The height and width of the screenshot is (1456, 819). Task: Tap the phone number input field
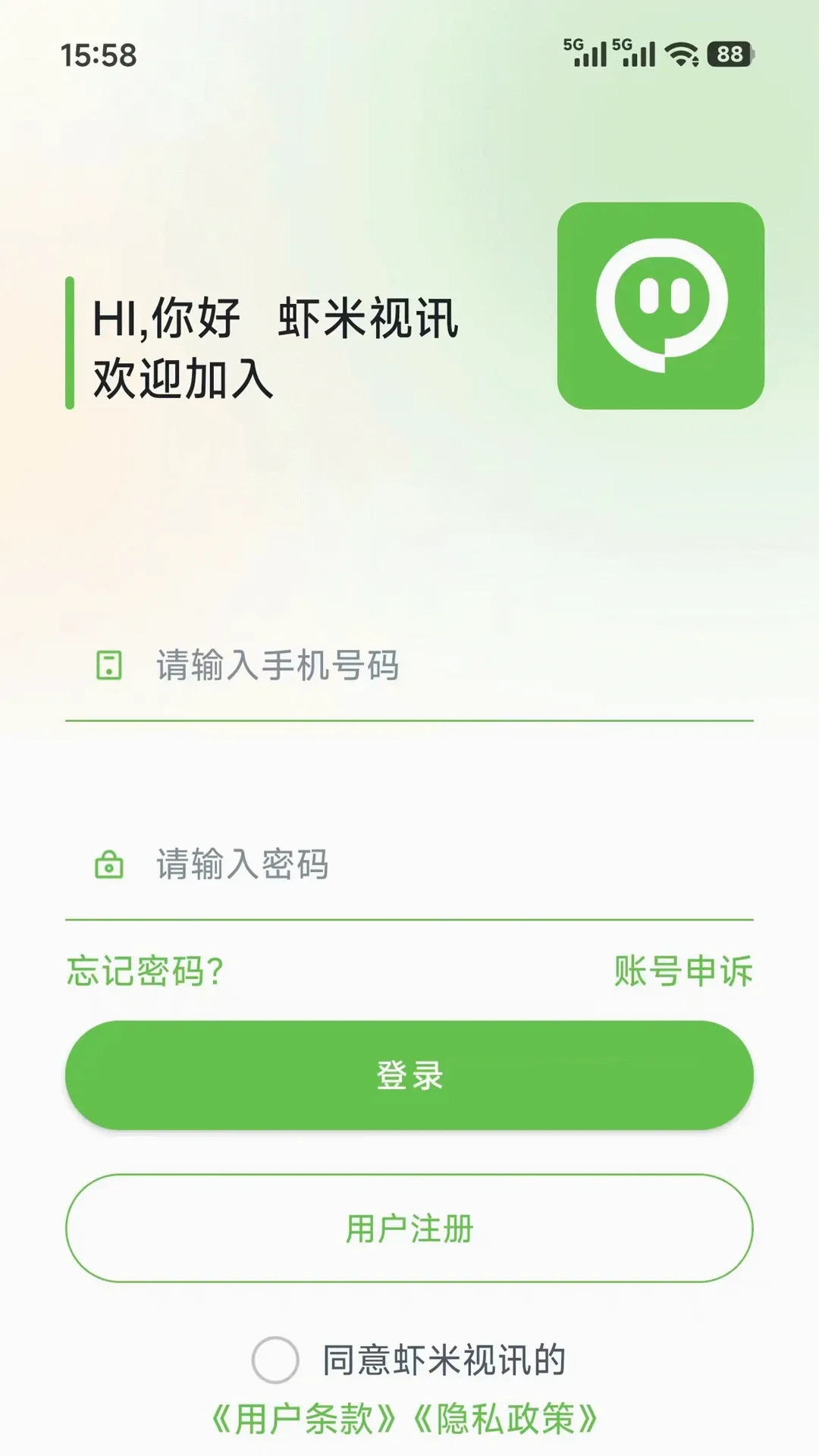click(409, 666)
